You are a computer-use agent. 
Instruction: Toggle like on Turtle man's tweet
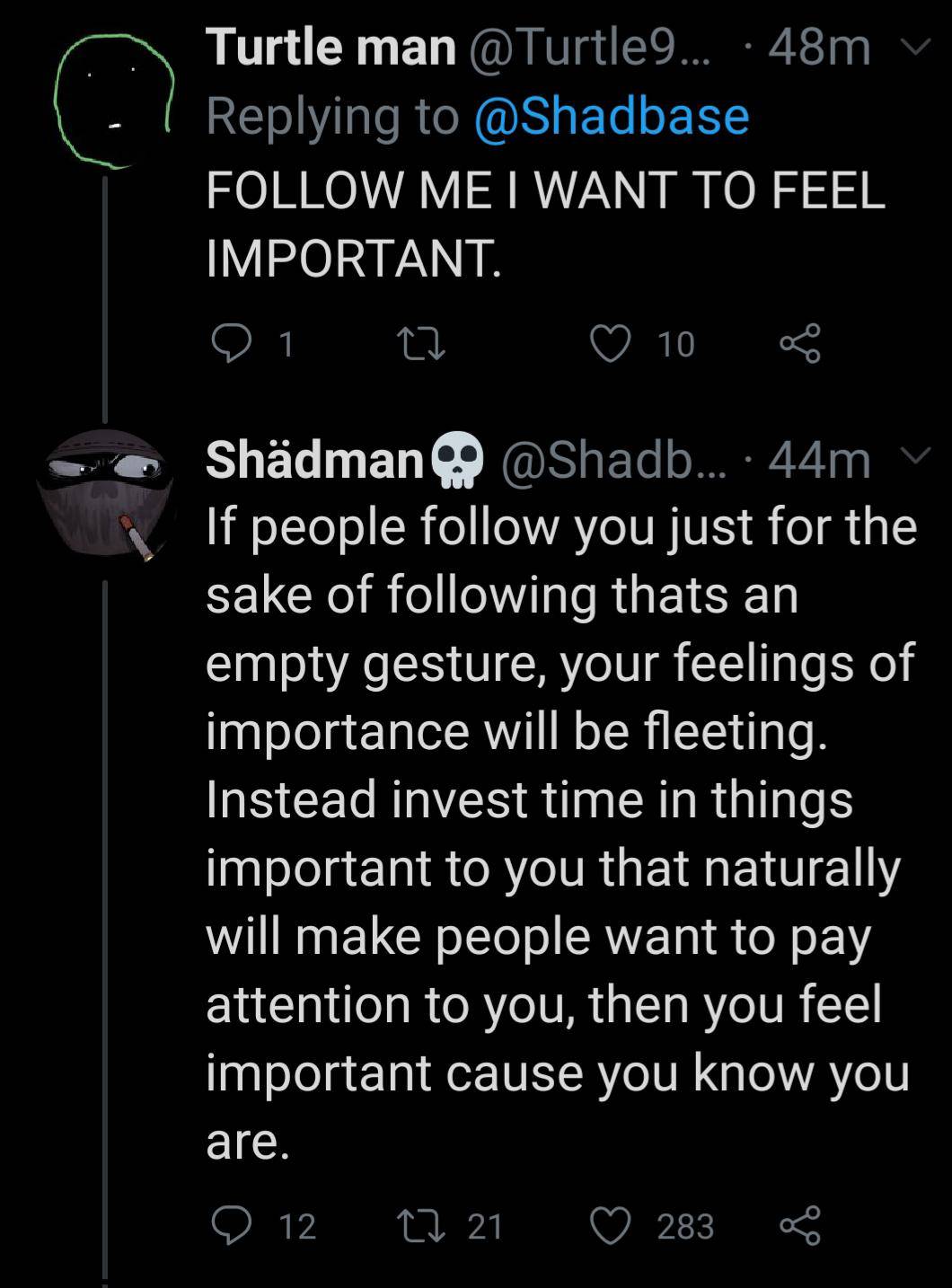(610, 341)
